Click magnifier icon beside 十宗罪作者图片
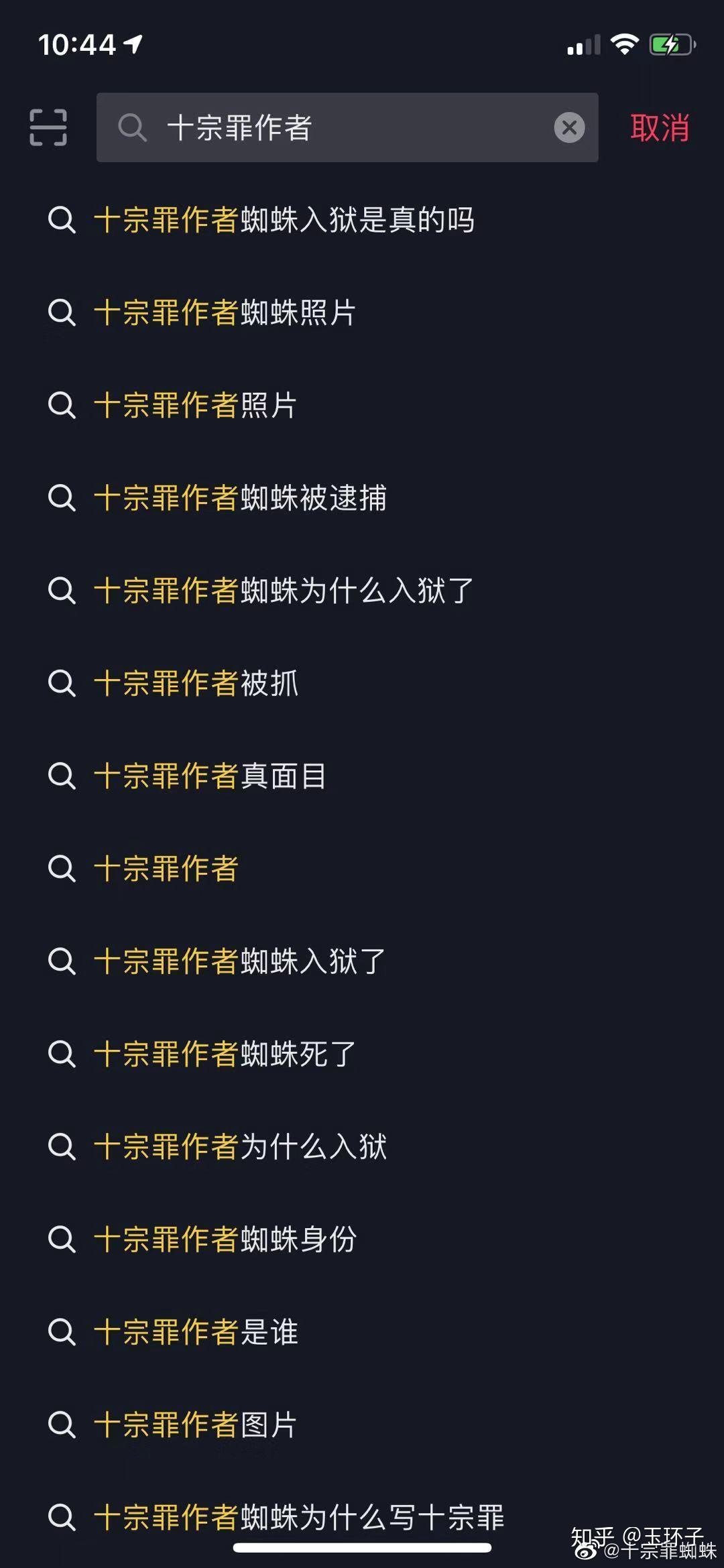This screenshot has height=1568, width=724. [62, 1427]
